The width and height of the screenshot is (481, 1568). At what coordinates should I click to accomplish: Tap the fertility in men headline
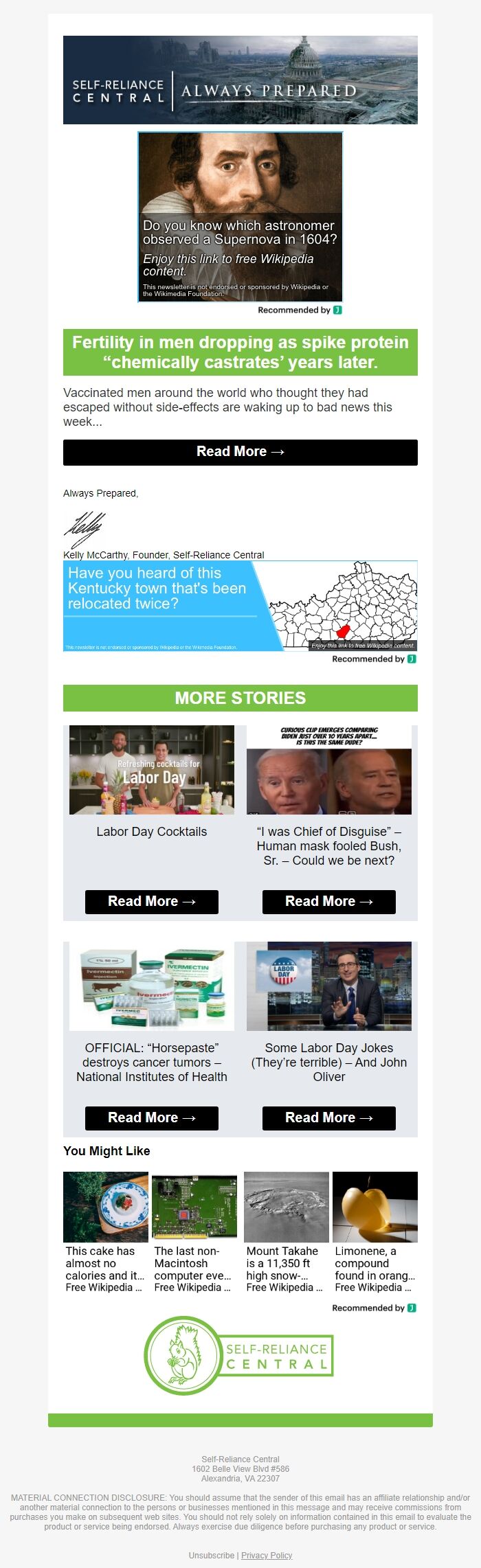pos(240,352)
